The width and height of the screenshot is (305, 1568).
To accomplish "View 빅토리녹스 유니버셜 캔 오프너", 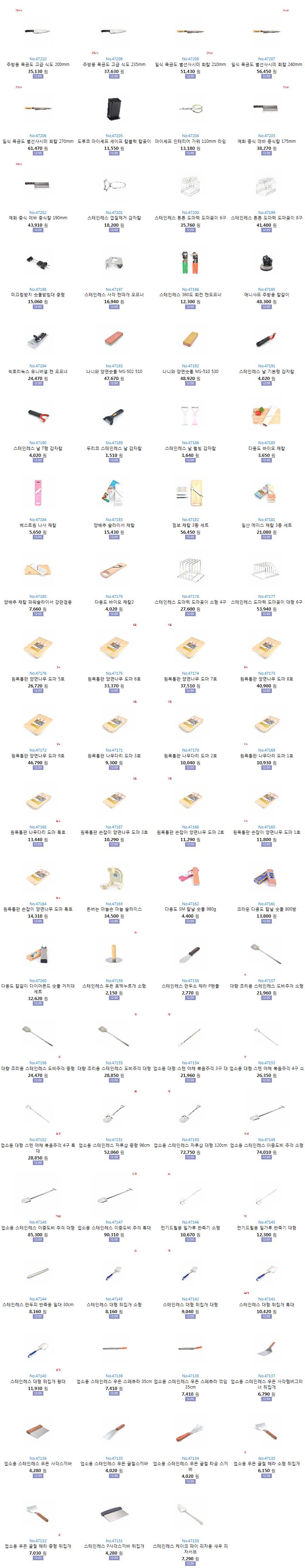I will (x=38, y=371).
